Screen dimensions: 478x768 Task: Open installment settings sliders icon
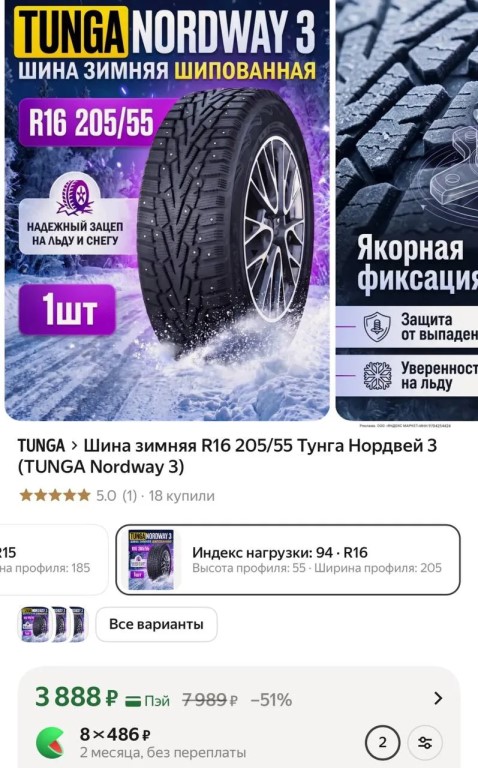tap(425, 743)
